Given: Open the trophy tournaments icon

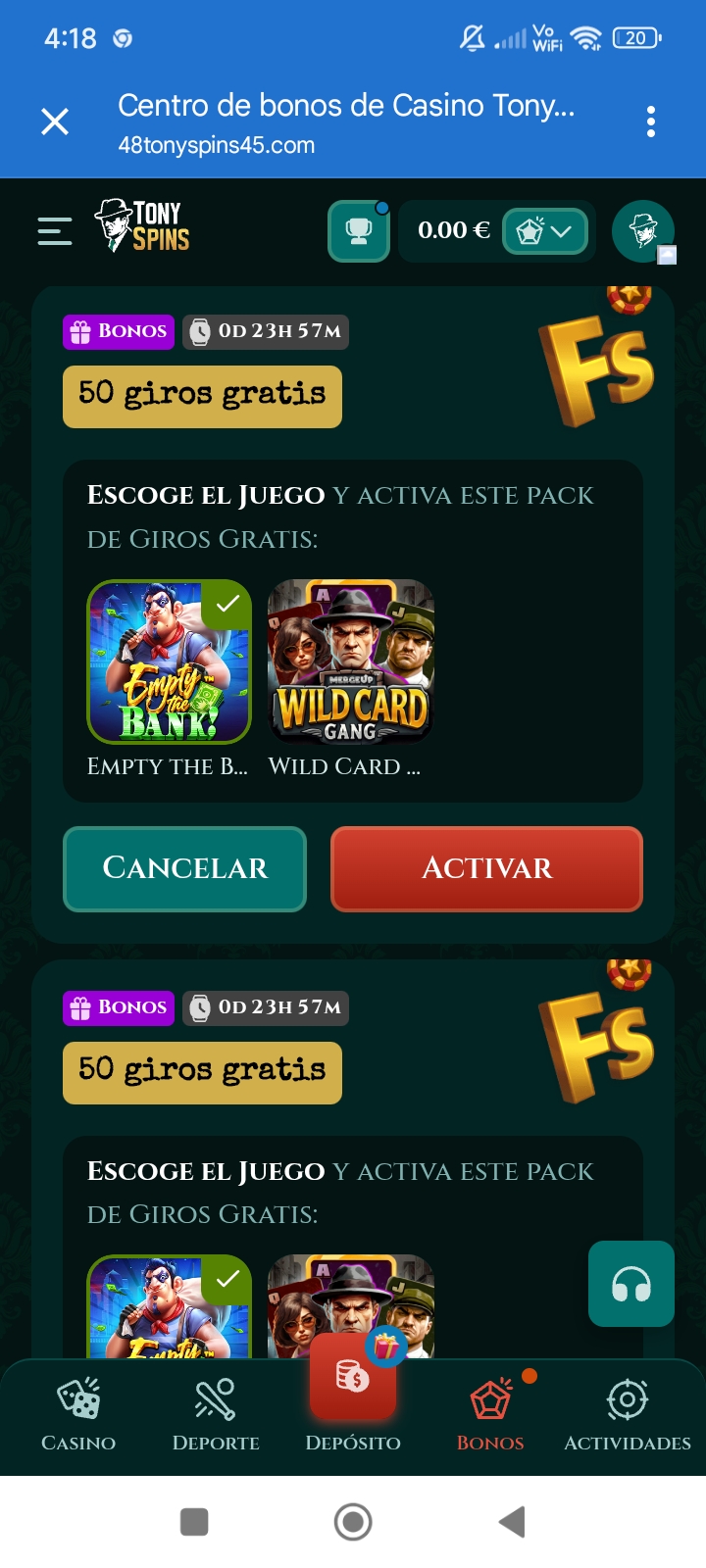Looking at the screenshot, I should click(x=358, y=231).
